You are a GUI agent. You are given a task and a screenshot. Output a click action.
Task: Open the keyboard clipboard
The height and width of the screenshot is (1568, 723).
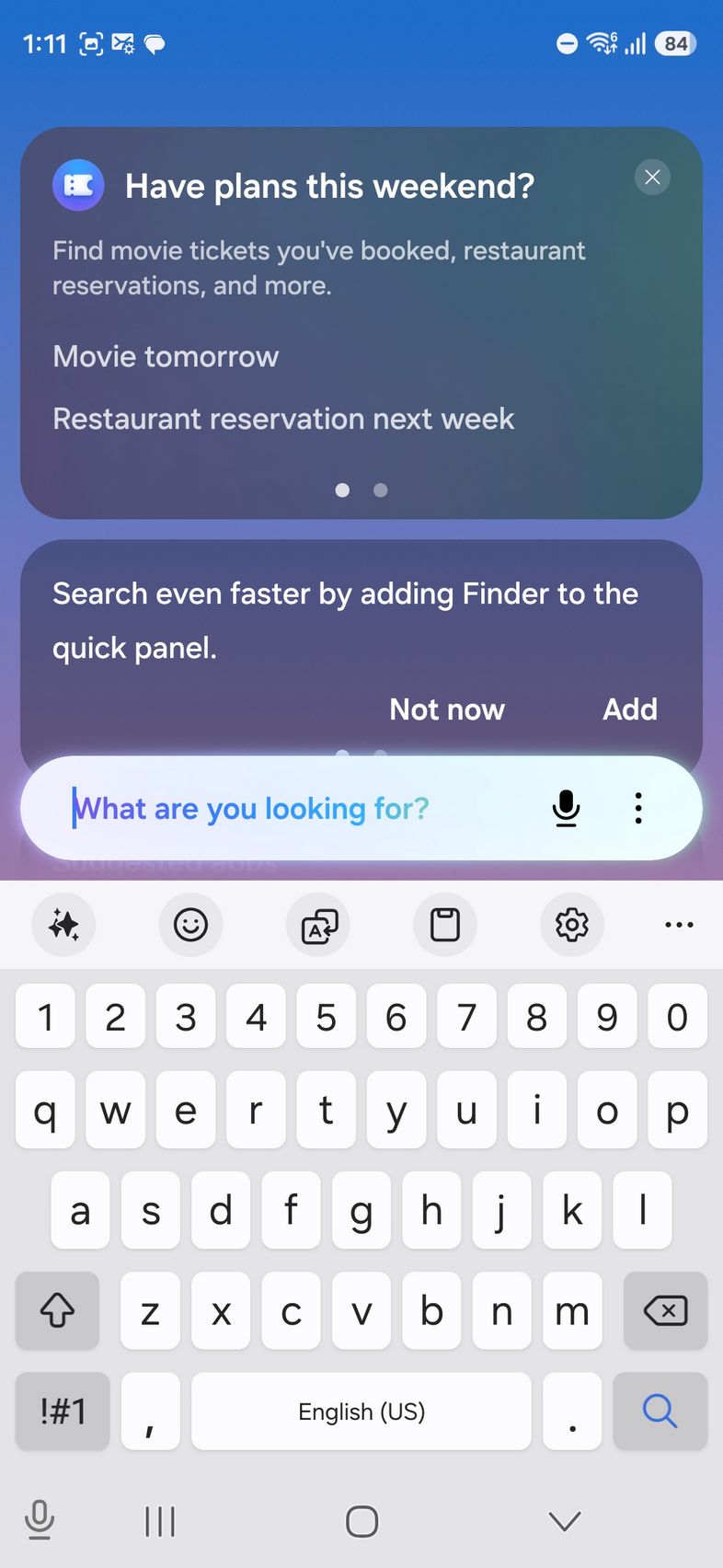pos(445,925)
